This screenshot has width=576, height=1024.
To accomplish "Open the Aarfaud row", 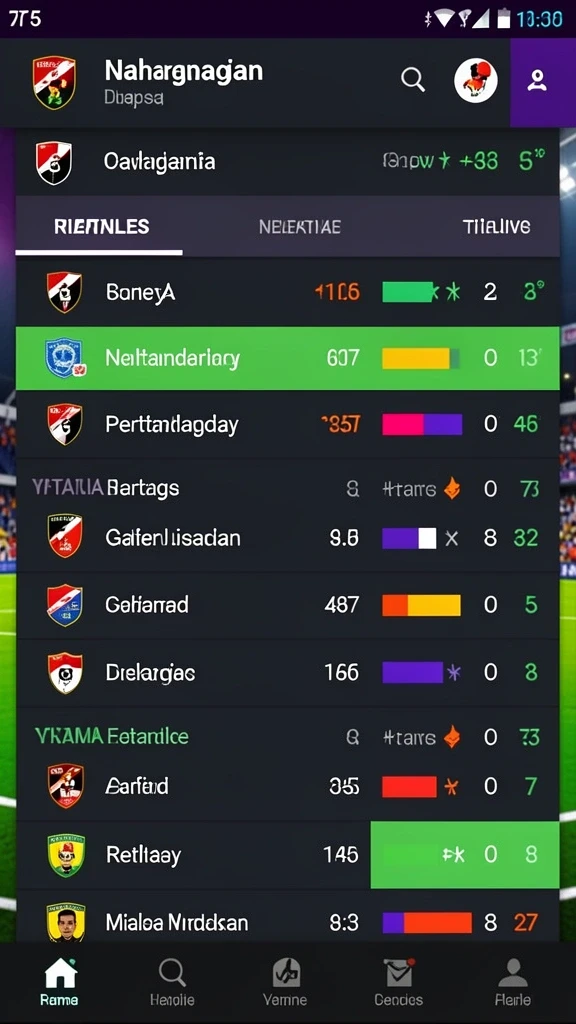I will click(x=287, y=786).
